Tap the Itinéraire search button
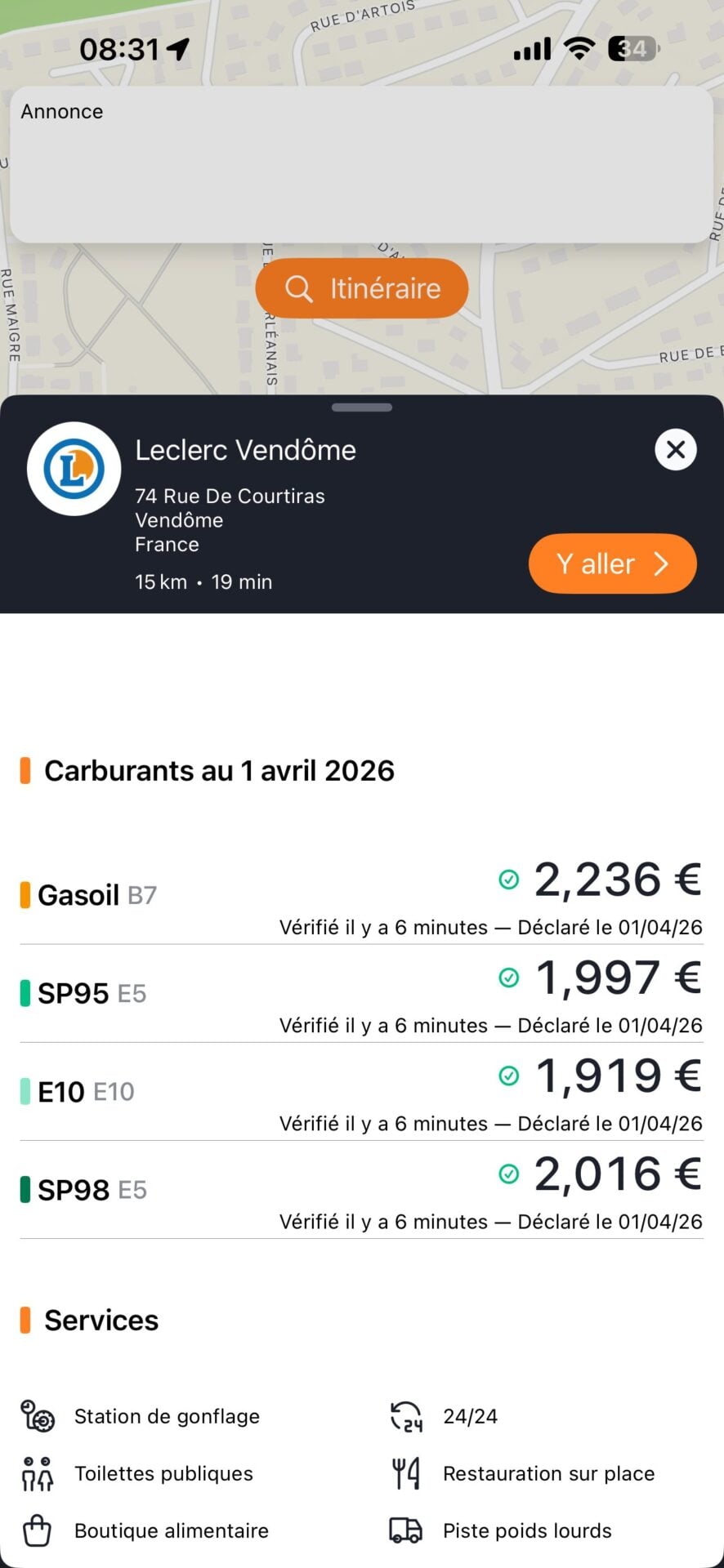Screen dimensions: 724x1568 362,288
